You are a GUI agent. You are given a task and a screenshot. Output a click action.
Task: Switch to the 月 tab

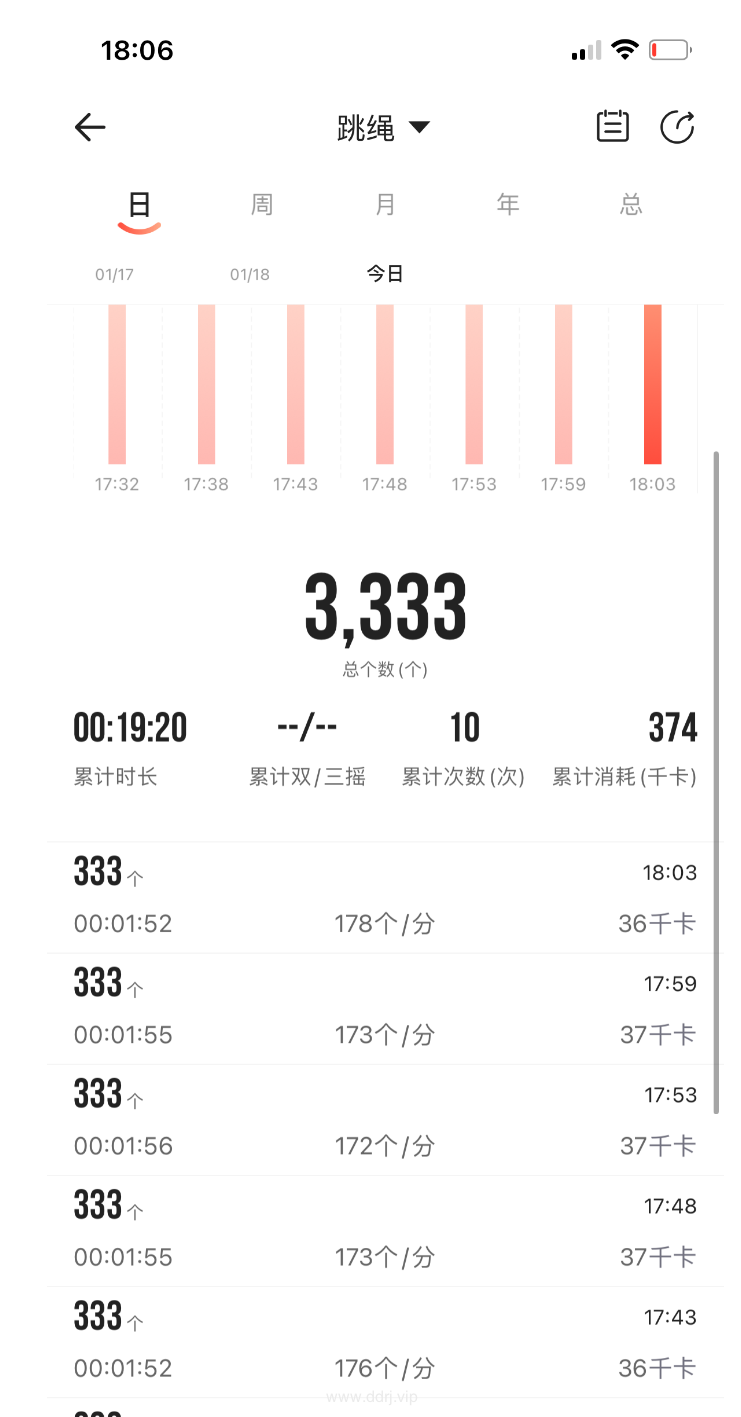pos(385,204)
